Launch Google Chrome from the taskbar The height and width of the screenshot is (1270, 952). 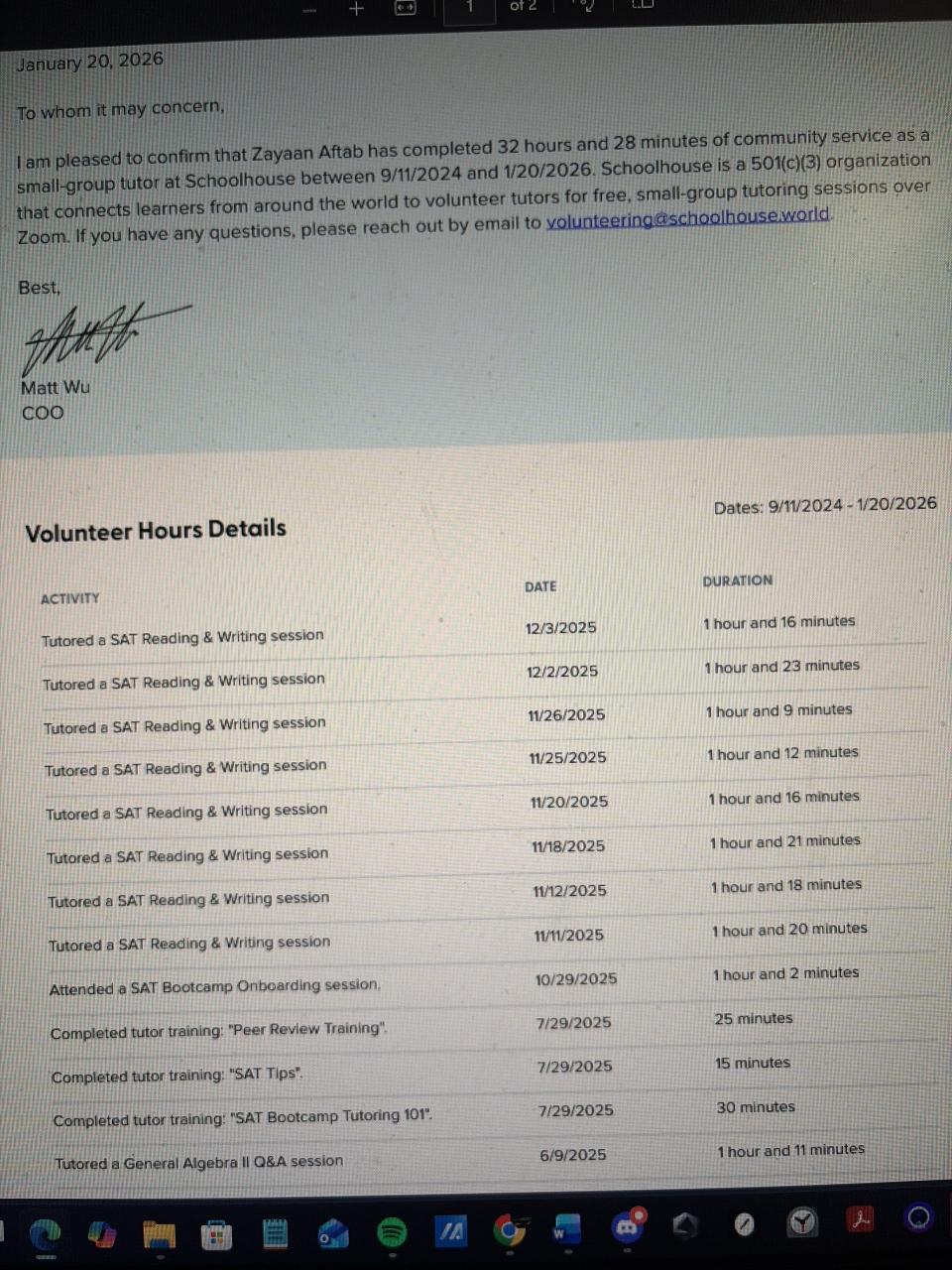click(x=510, y=1231)
